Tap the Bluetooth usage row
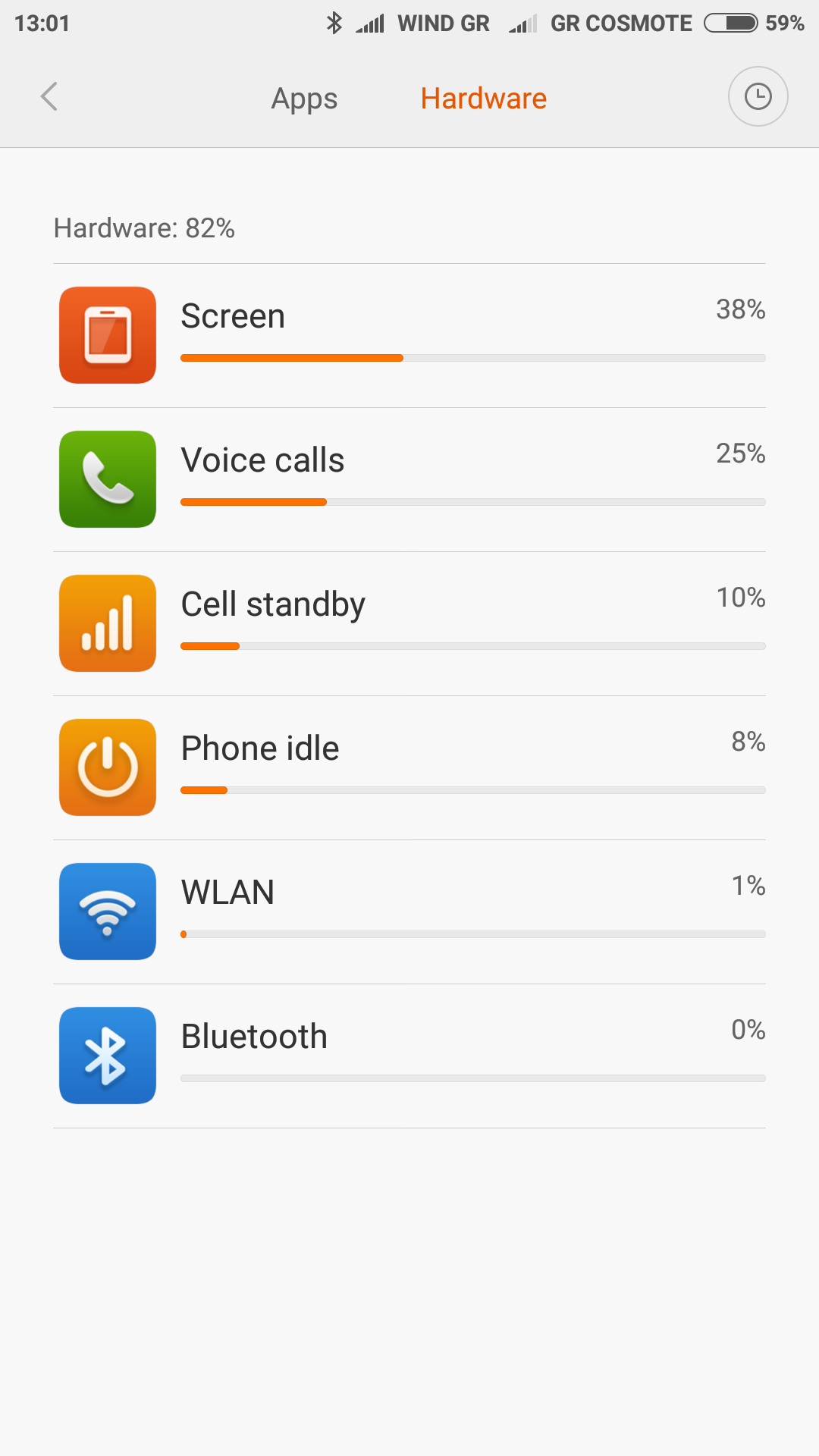The width and height of the screenshot is (819, 1456). pyautogui.click(x=409, y=1056)
